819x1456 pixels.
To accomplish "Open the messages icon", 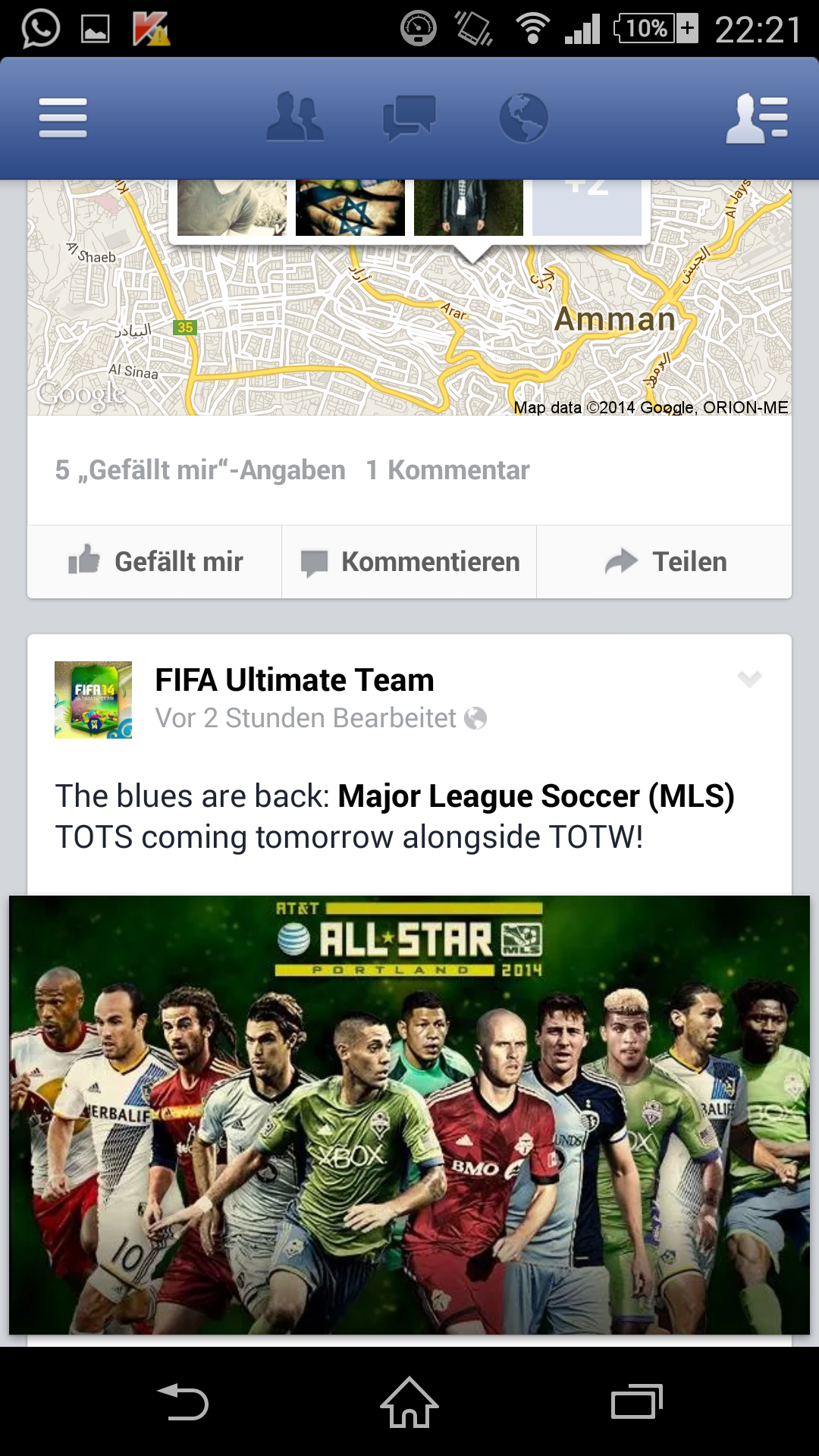I will pyautogui.click(x=409, y=118).
